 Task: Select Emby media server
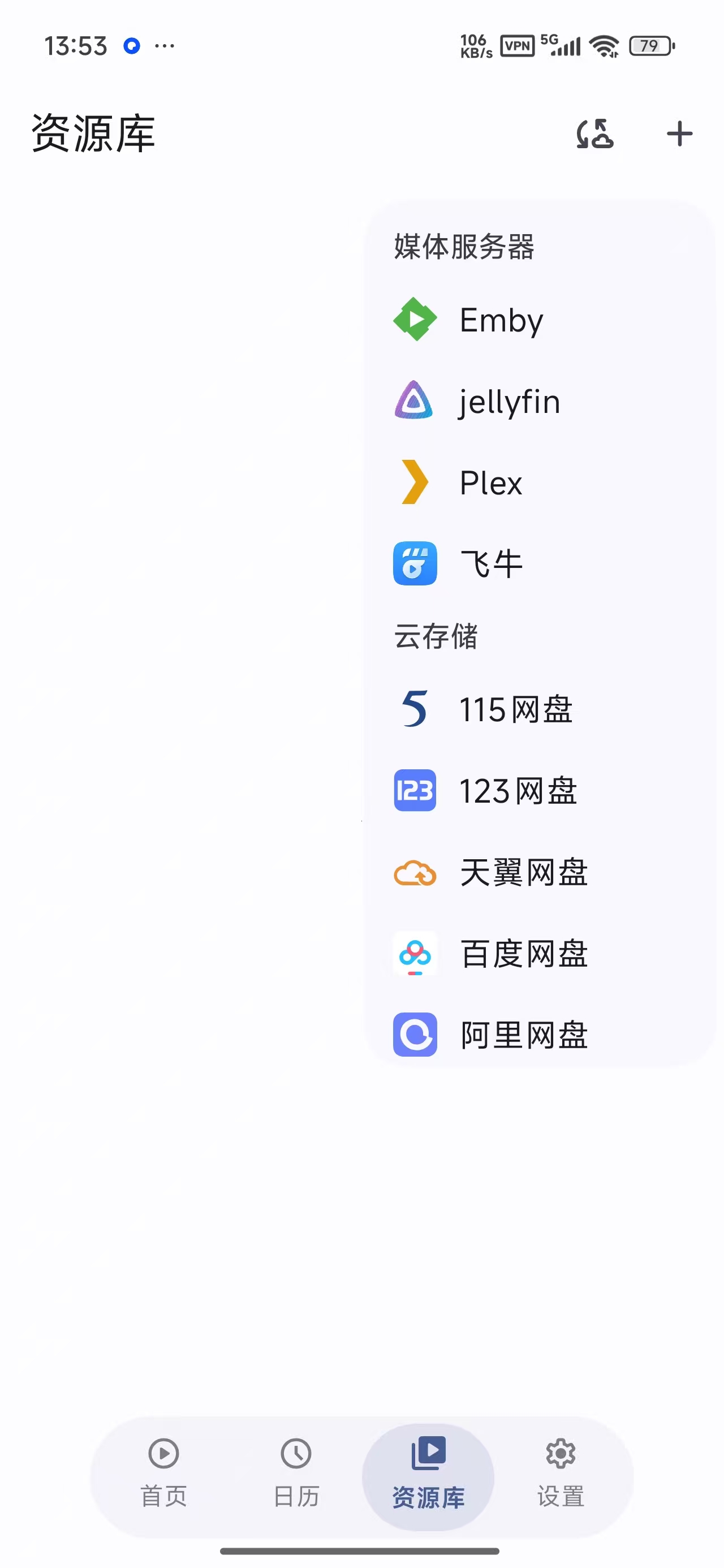click(x=540, y=320)
